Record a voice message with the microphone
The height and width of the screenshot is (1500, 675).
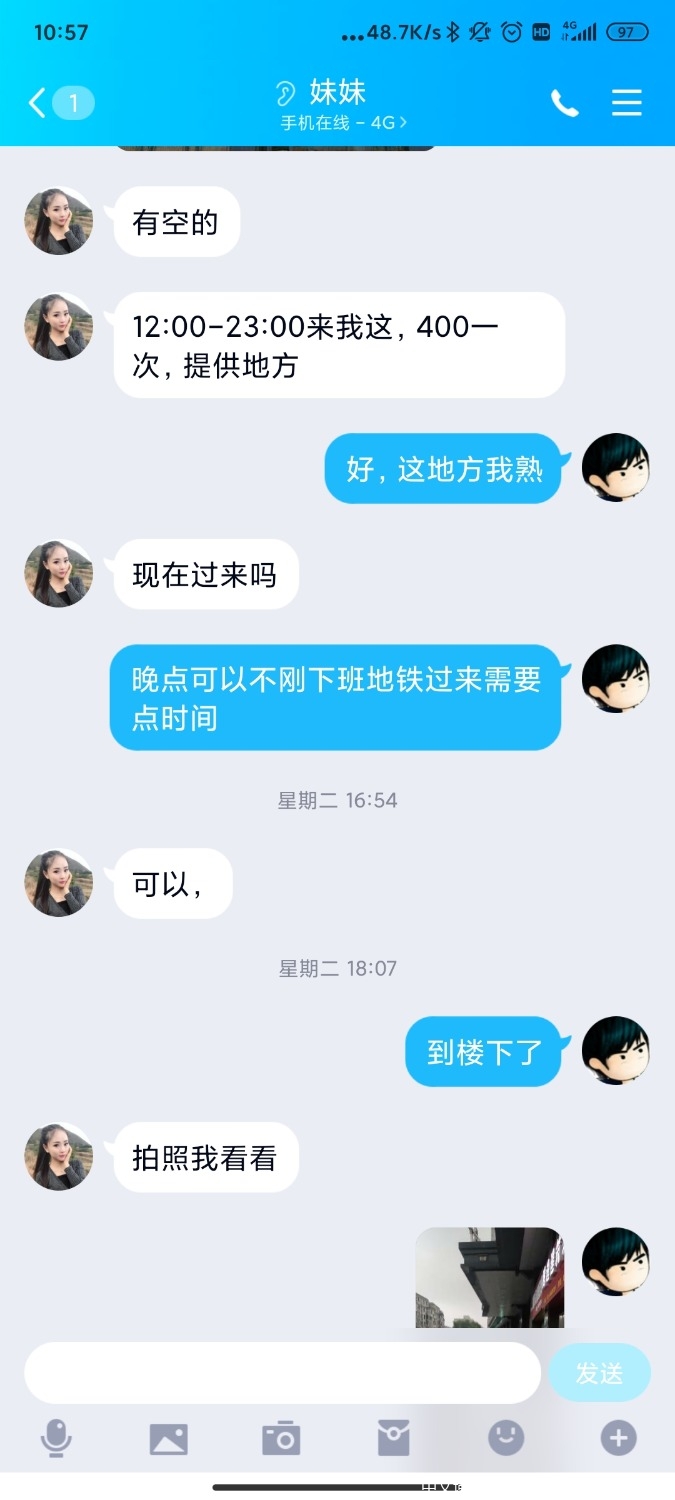pyautogui.click(x=56, y=1438)
